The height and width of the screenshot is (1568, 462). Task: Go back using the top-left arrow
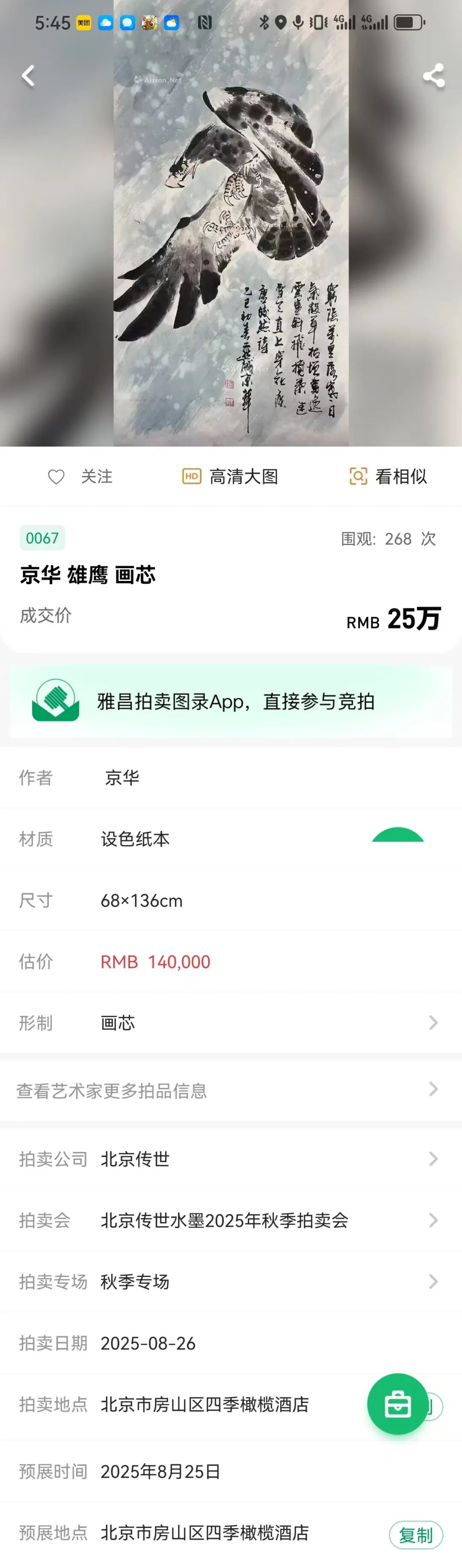pyautogui.click(x=28, y=76)
